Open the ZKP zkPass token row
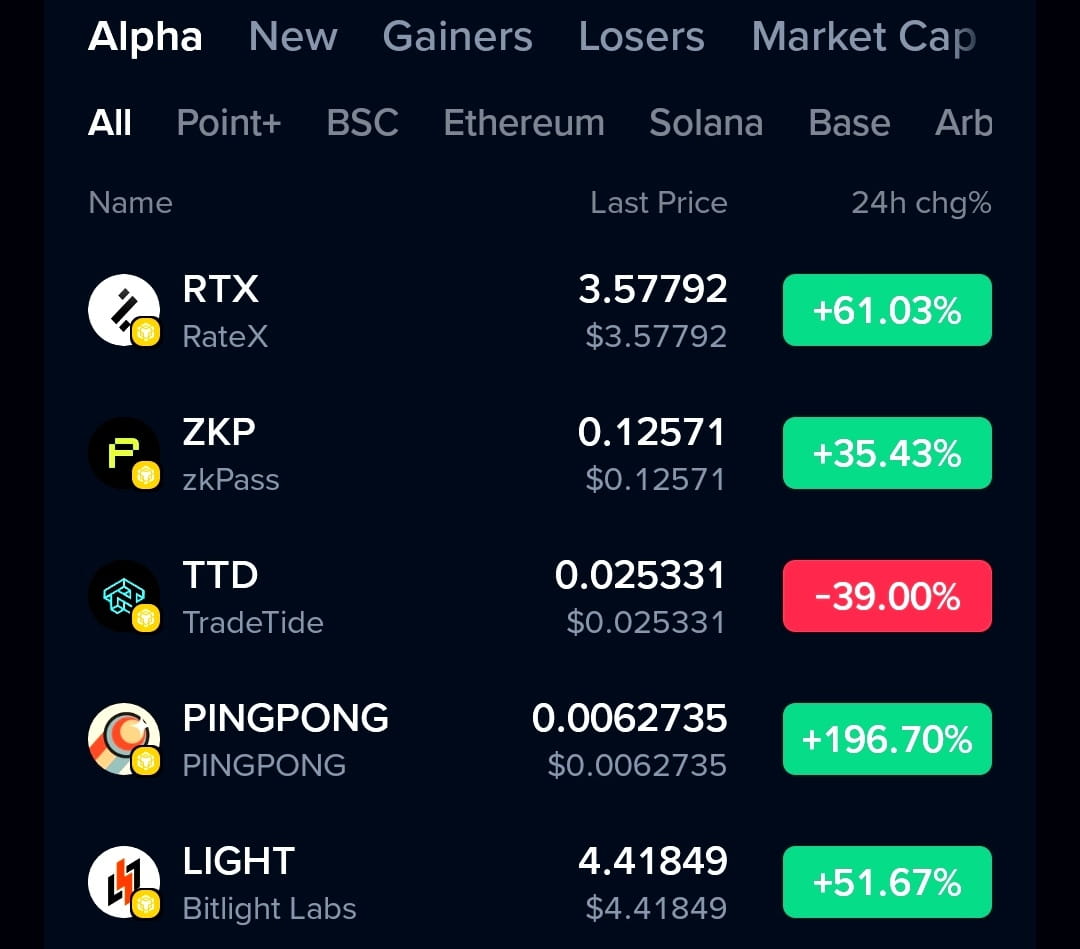Viewport: 1080px width, 949px height. [x=400, y=454]
